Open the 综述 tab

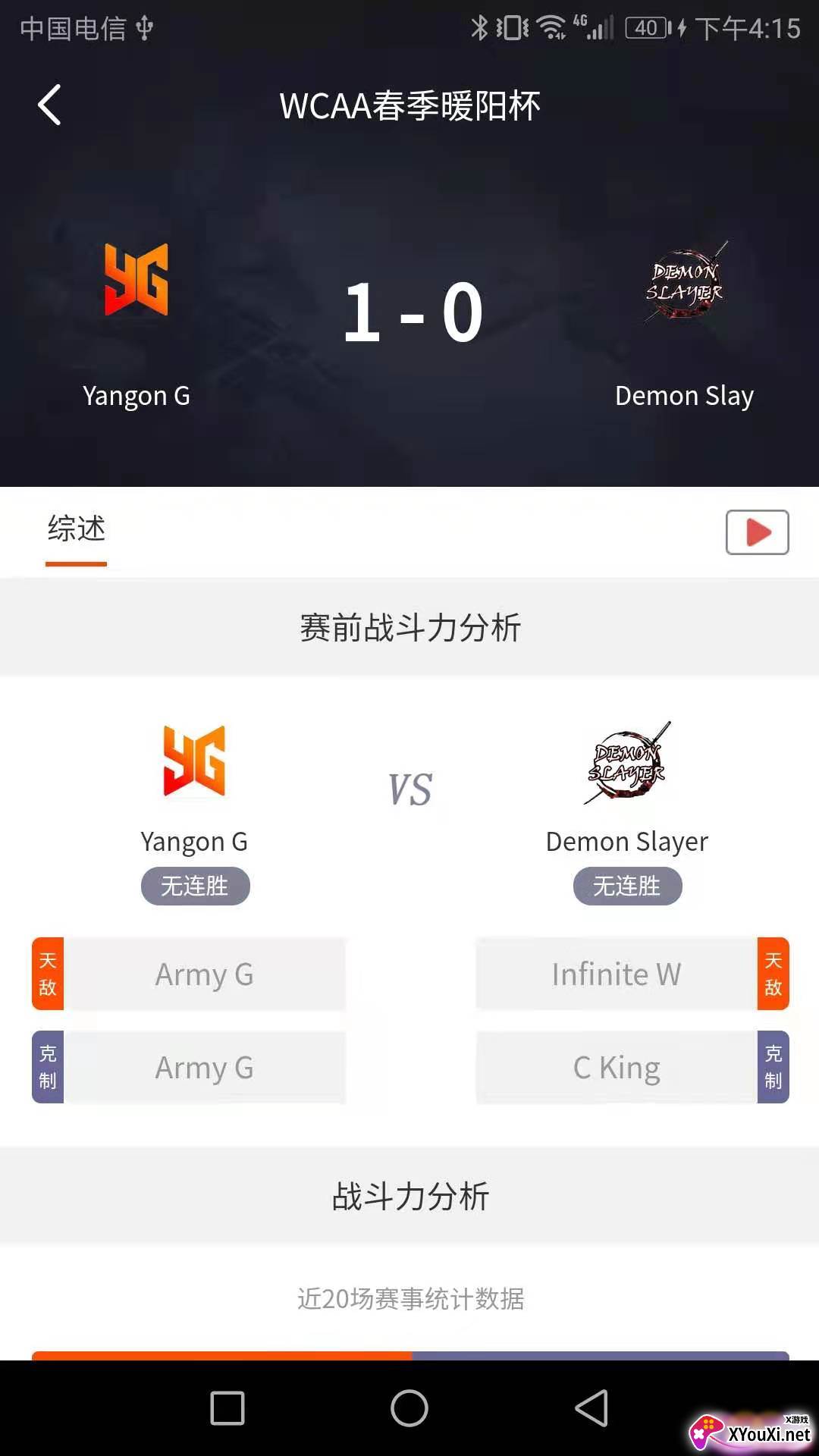[x=76, y=529]
